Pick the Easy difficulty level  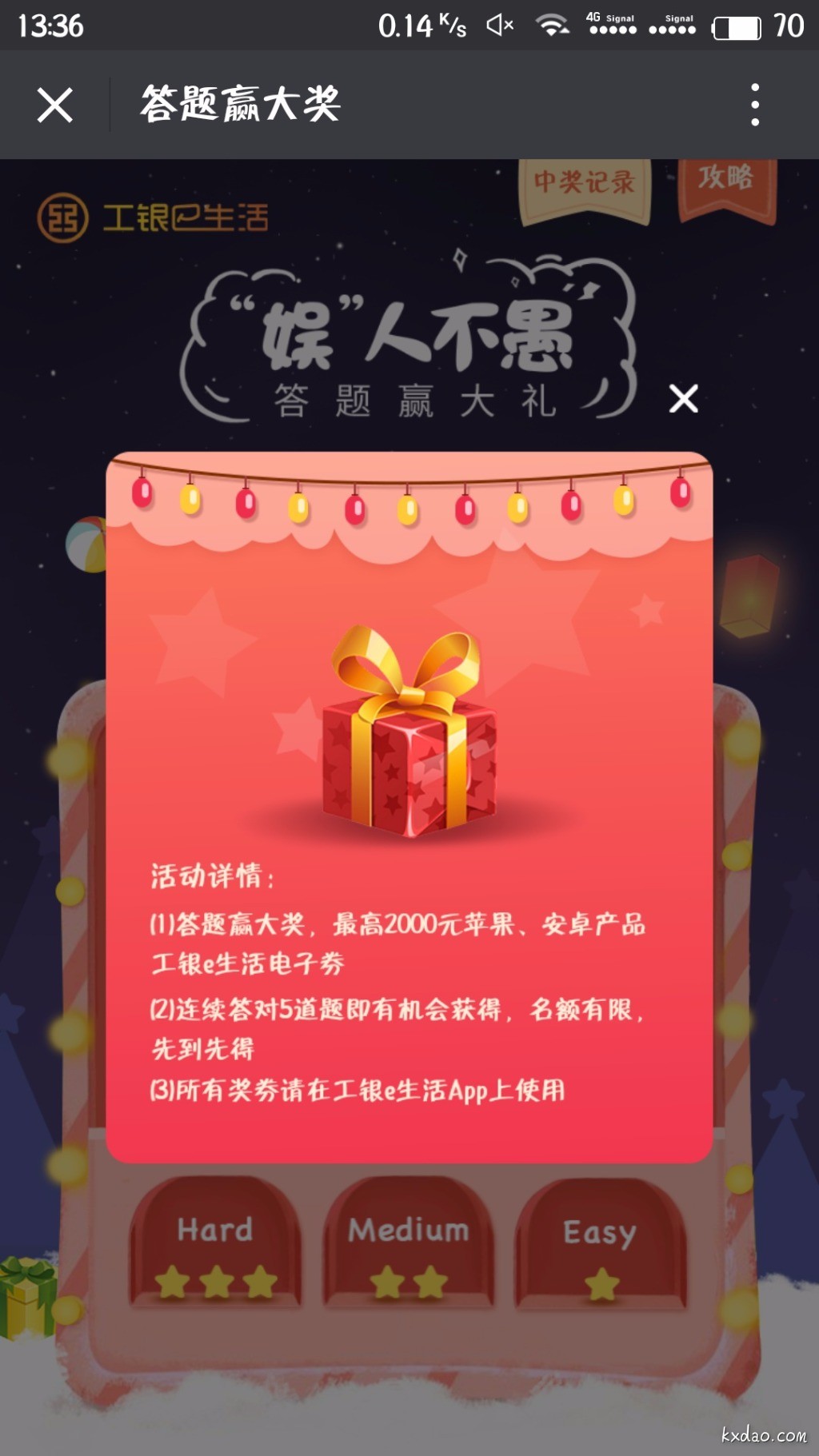click(x=601, y=1246)
